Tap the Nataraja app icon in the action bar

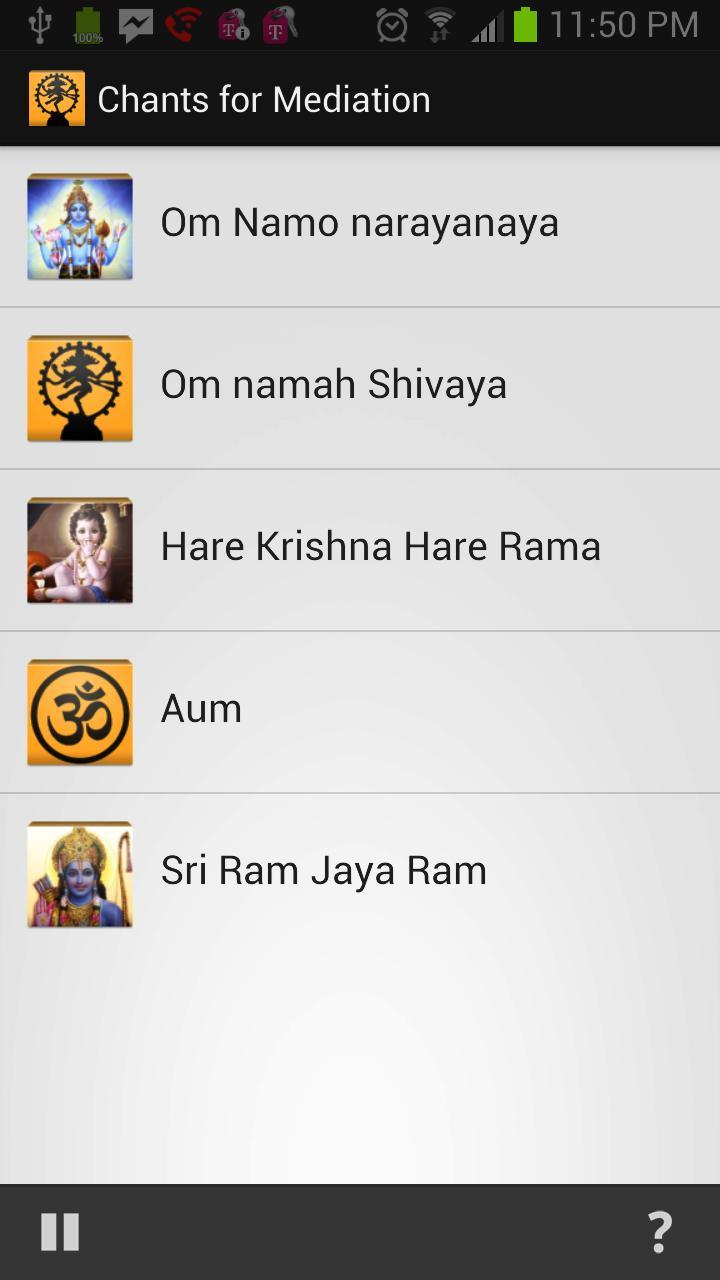pyautogui.click(x=55, y=97)
